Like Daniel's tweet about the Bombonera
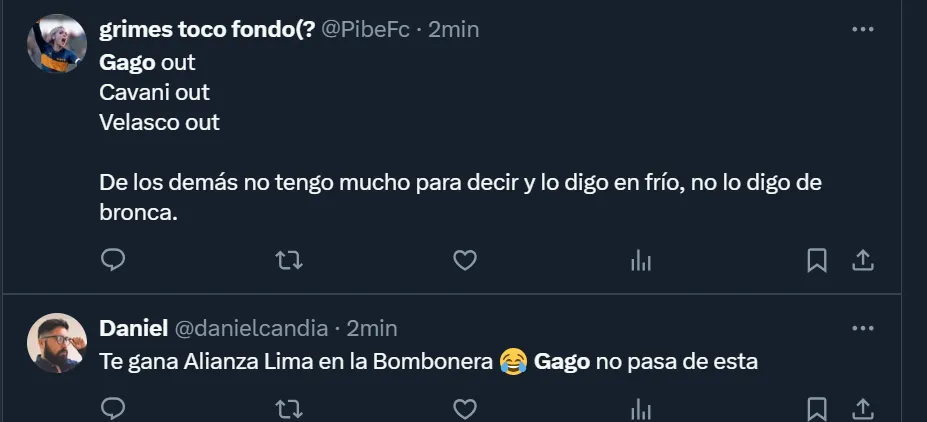This screenshot has width=927, height=422. [464, 408]
